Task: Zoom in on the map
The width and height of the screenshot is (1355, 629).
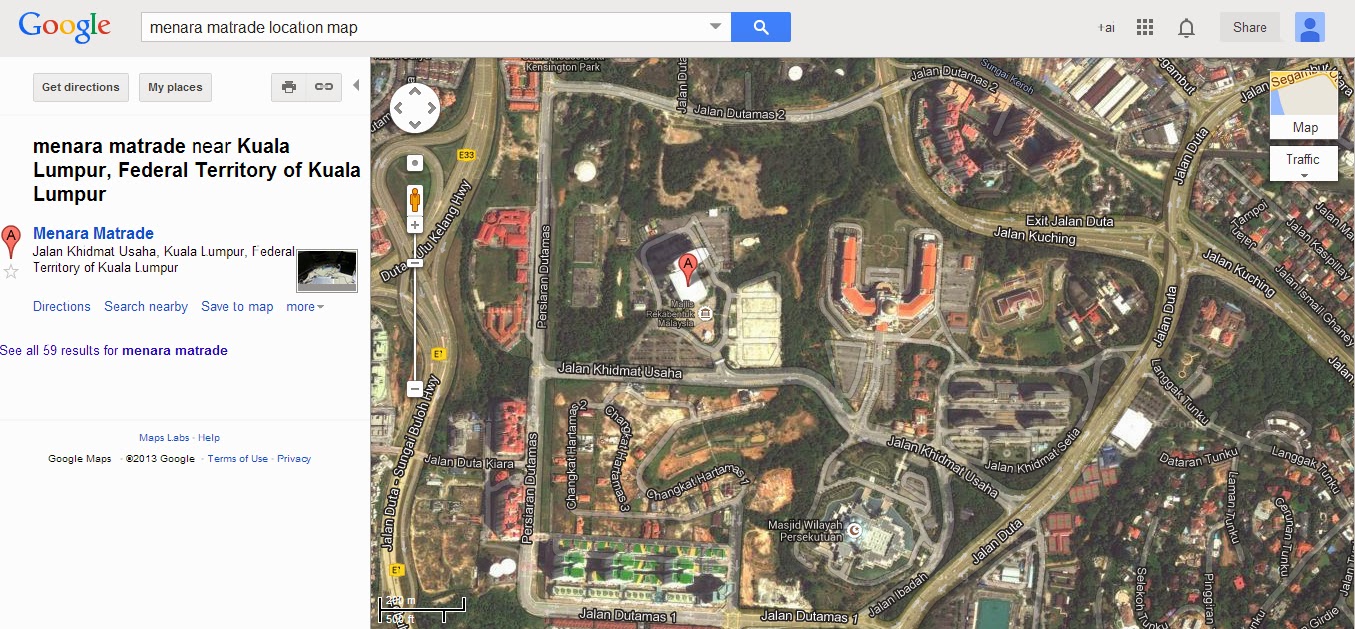Action: [415, 225]
